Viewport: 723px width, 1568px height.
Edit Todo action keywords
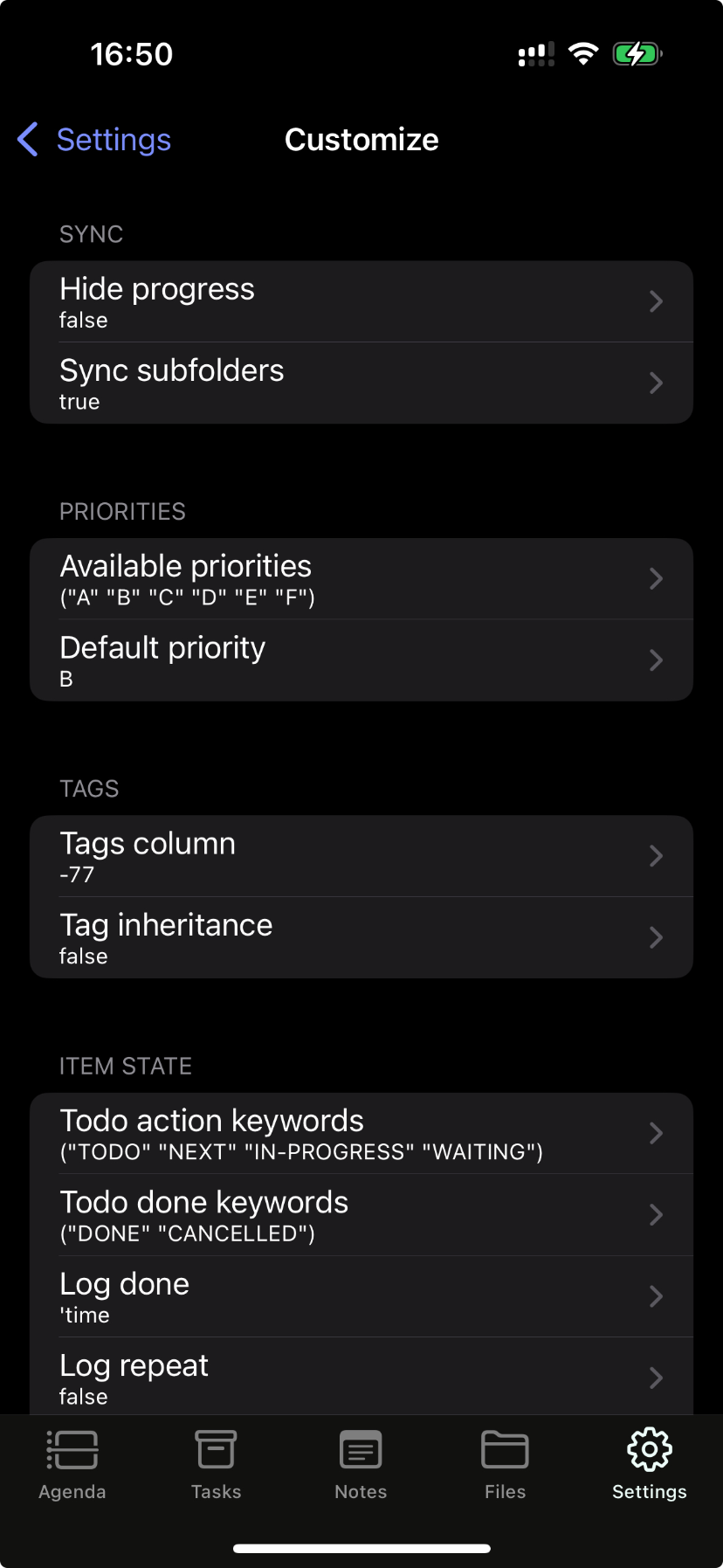click(361, 1134)
